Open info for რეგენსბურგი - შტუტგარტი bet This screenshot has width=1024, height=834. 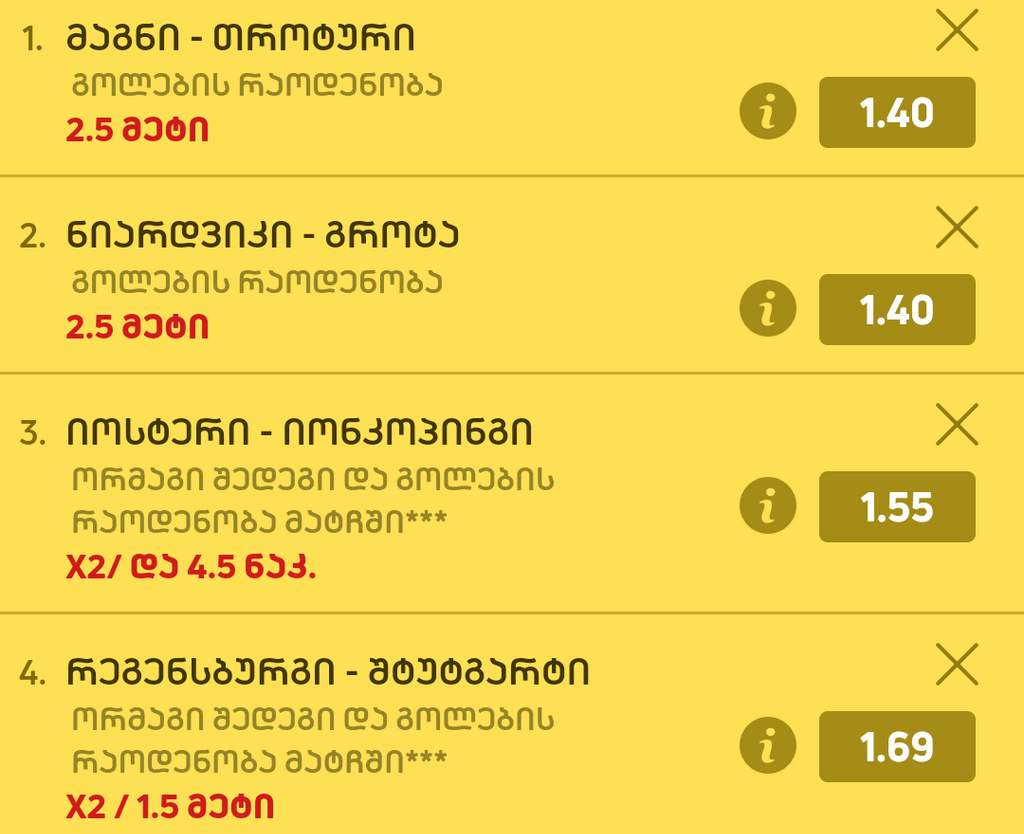point(767,746)
